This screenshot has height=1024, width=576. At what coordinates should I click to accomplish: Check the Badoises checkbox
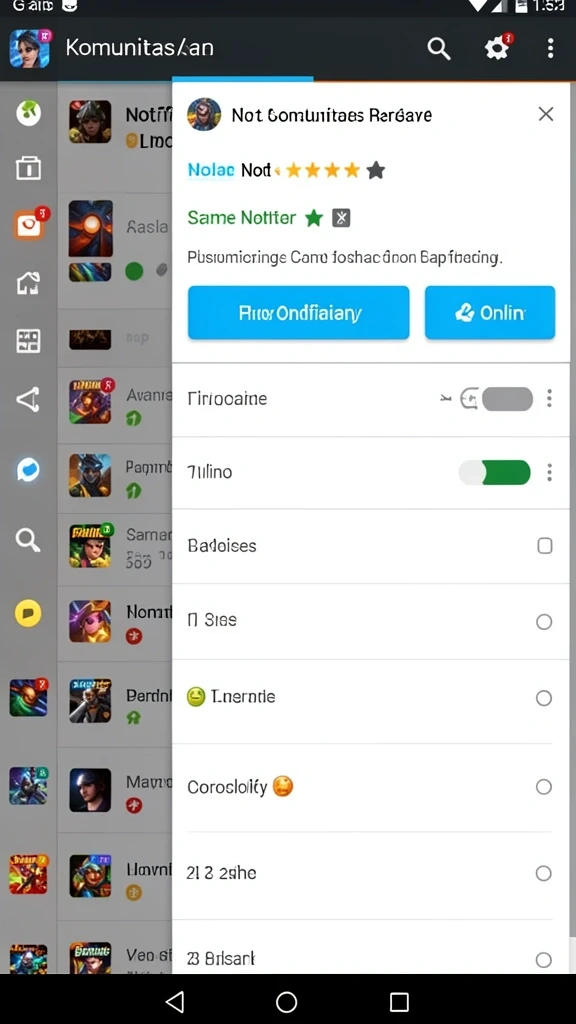545,545
